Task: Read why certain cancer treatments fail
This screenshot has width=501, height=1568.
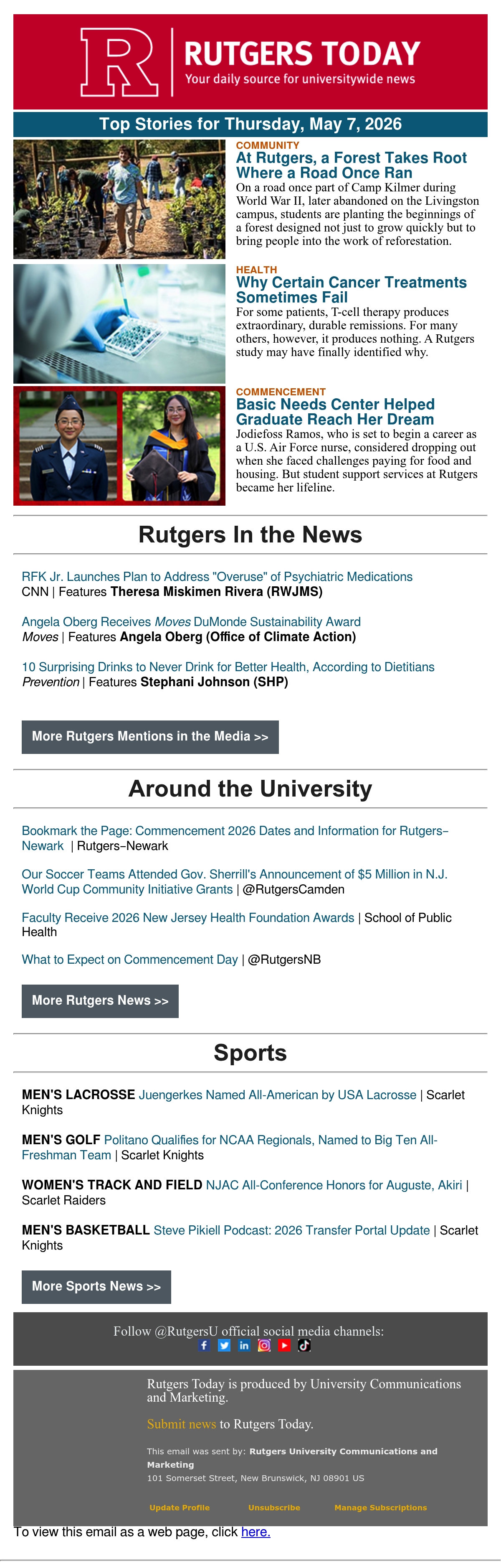Action: [x=351, y=290]
